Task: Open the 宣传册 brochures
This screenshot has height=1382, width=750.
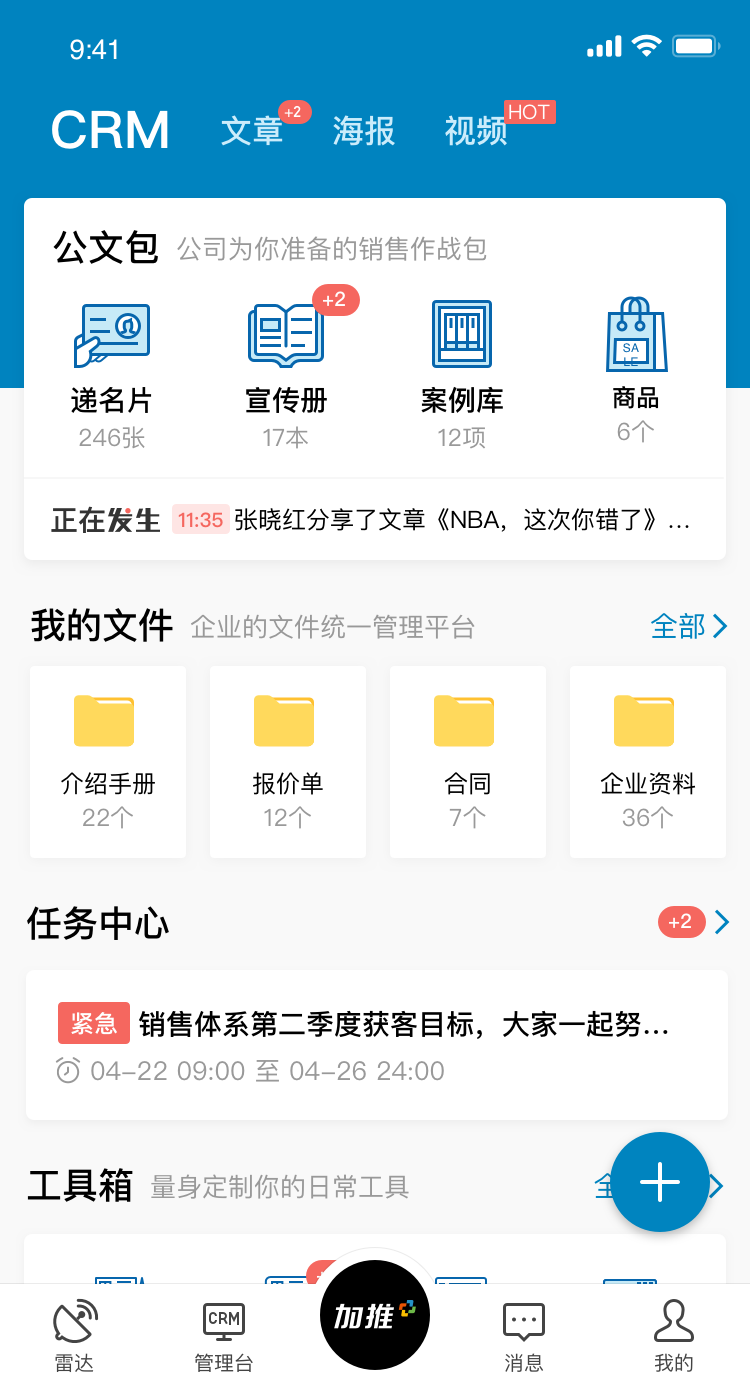Action: (x=286, y=374)
